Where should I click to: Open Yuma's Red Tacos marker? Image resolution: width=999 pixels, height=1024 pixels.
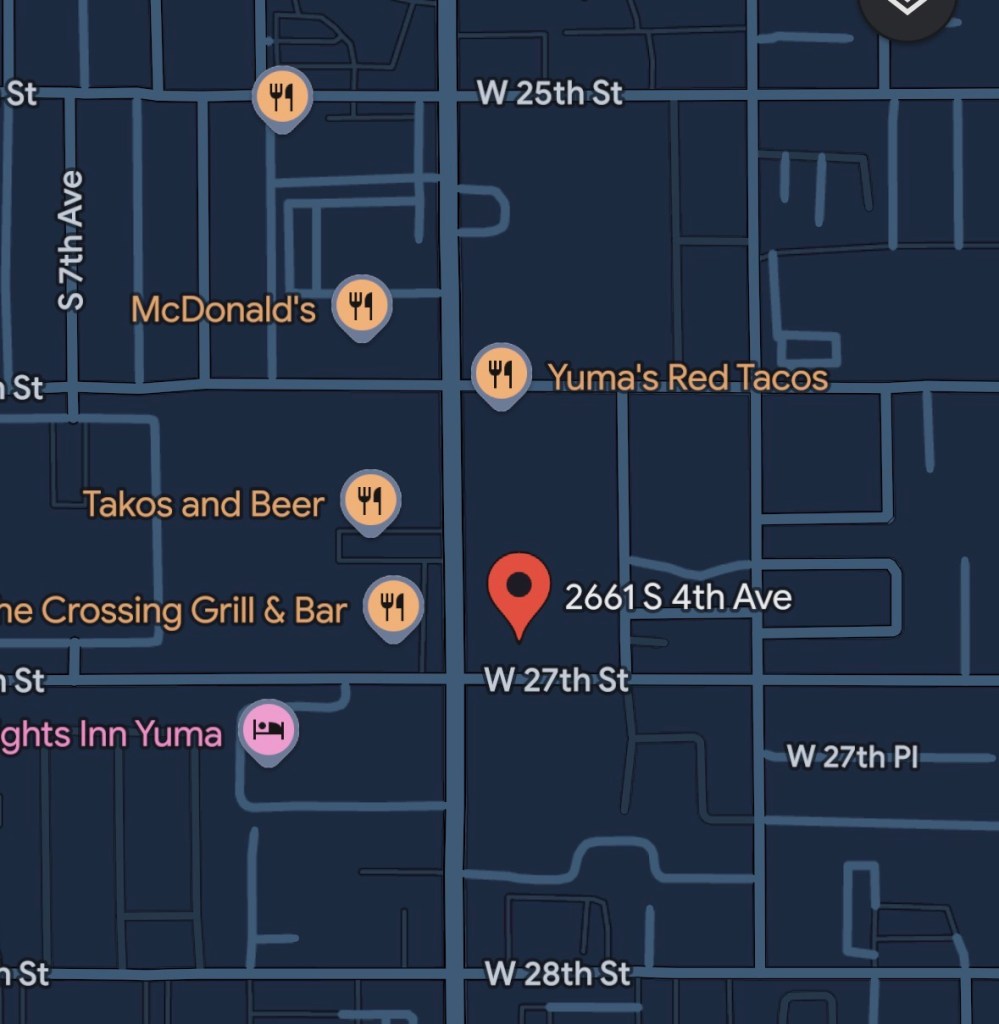tap(500, 373)
